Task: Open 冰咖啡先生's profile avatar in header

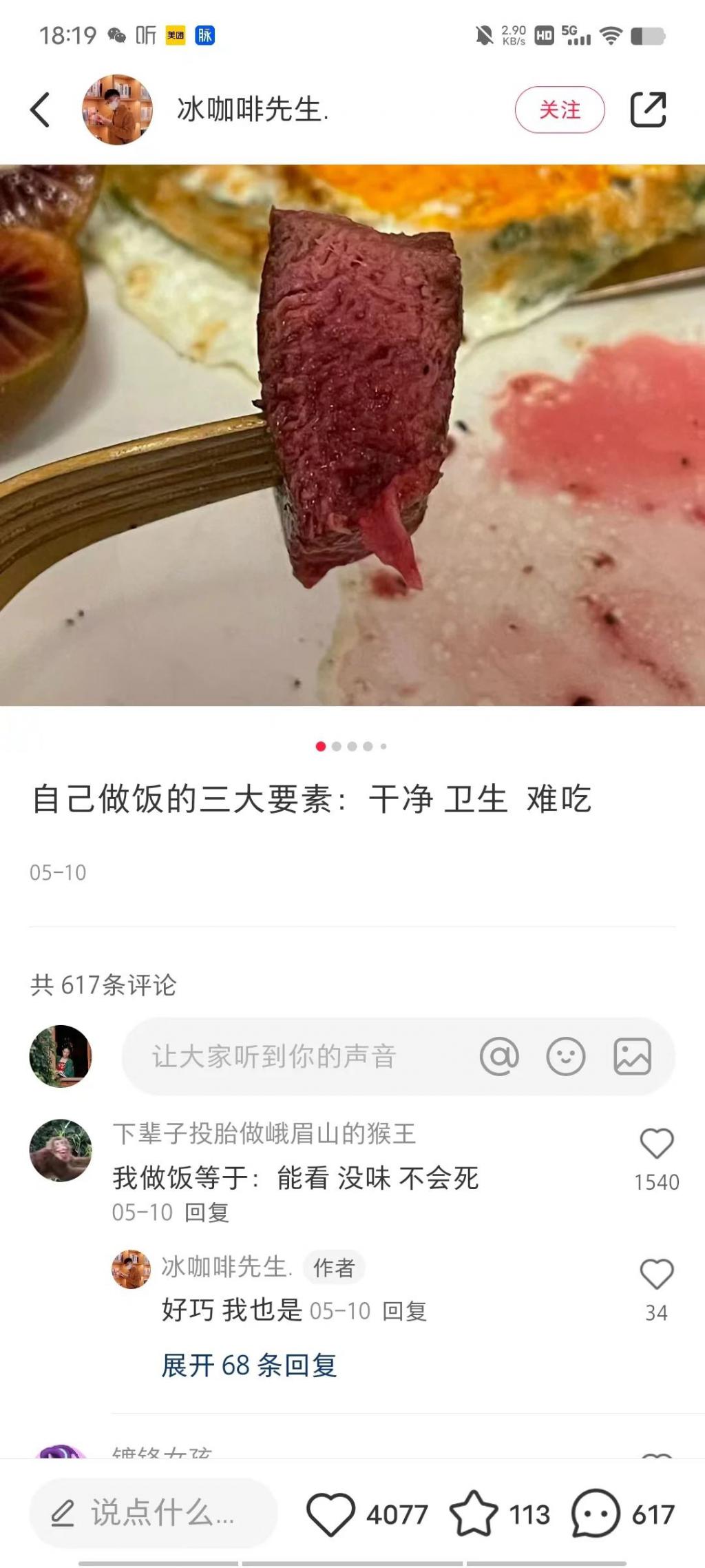Action: pyautogui.click(x=117, y=110)
